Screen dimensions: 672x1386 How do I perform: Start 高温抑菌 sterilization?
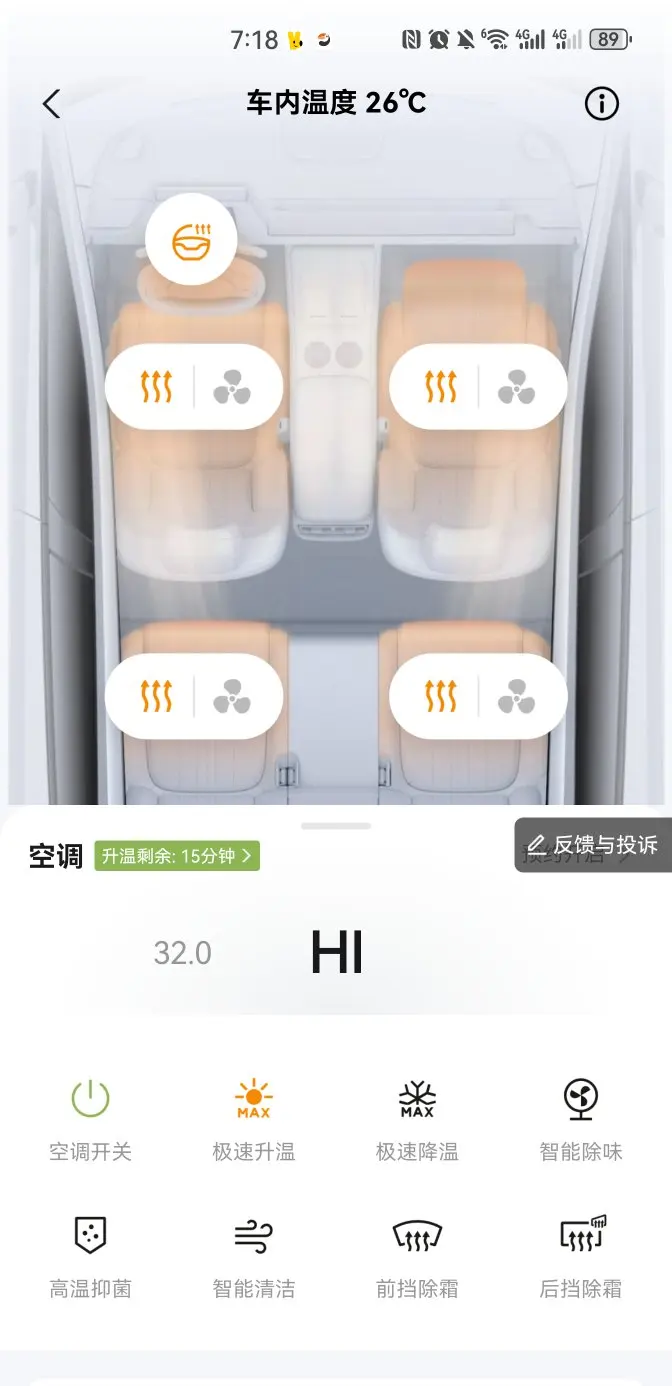point(90,1238)
